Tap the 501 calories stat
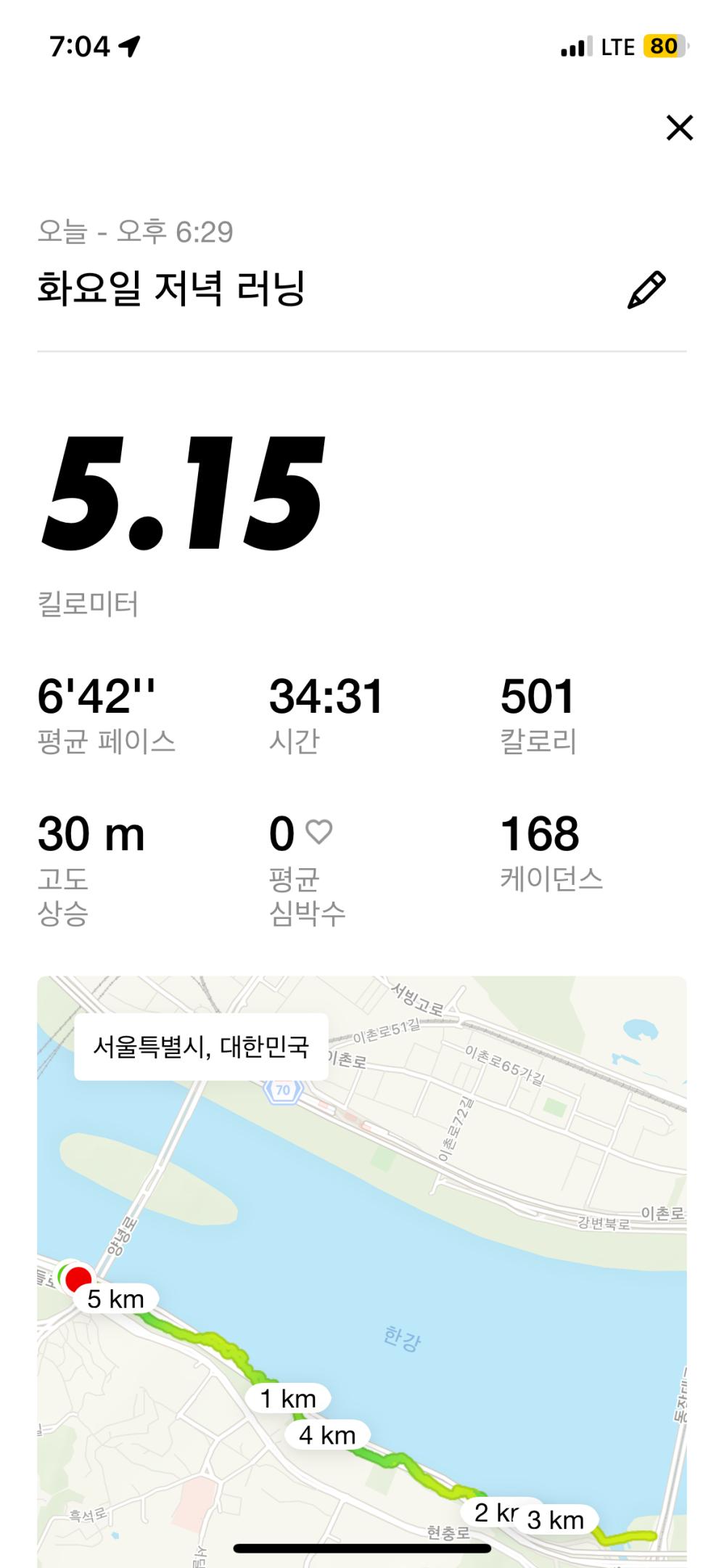This screenshot has width=724, height=1568. (538, 697)
